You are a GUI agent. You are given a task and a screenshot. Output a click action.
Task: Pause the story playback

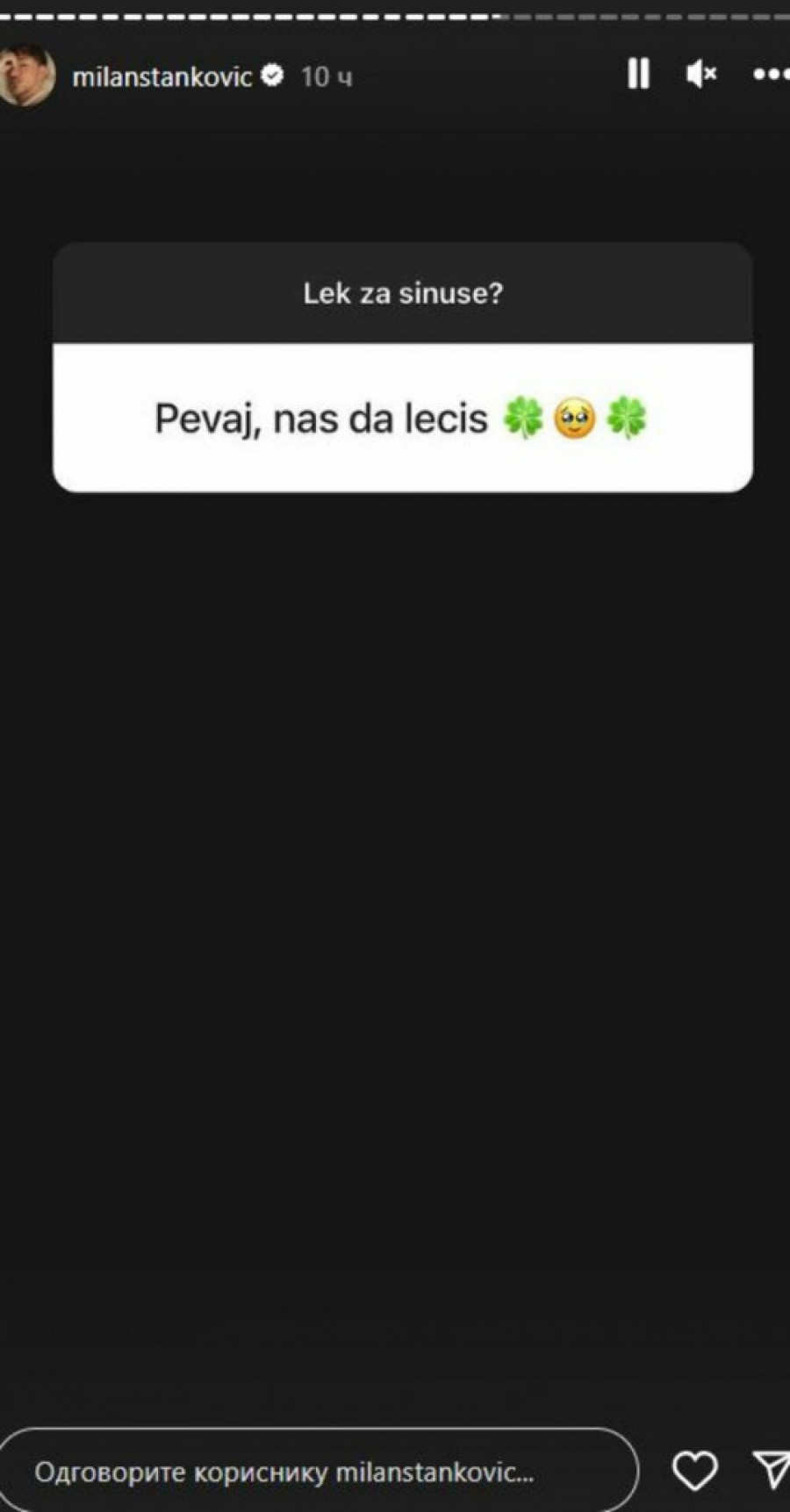pos(638,75)
